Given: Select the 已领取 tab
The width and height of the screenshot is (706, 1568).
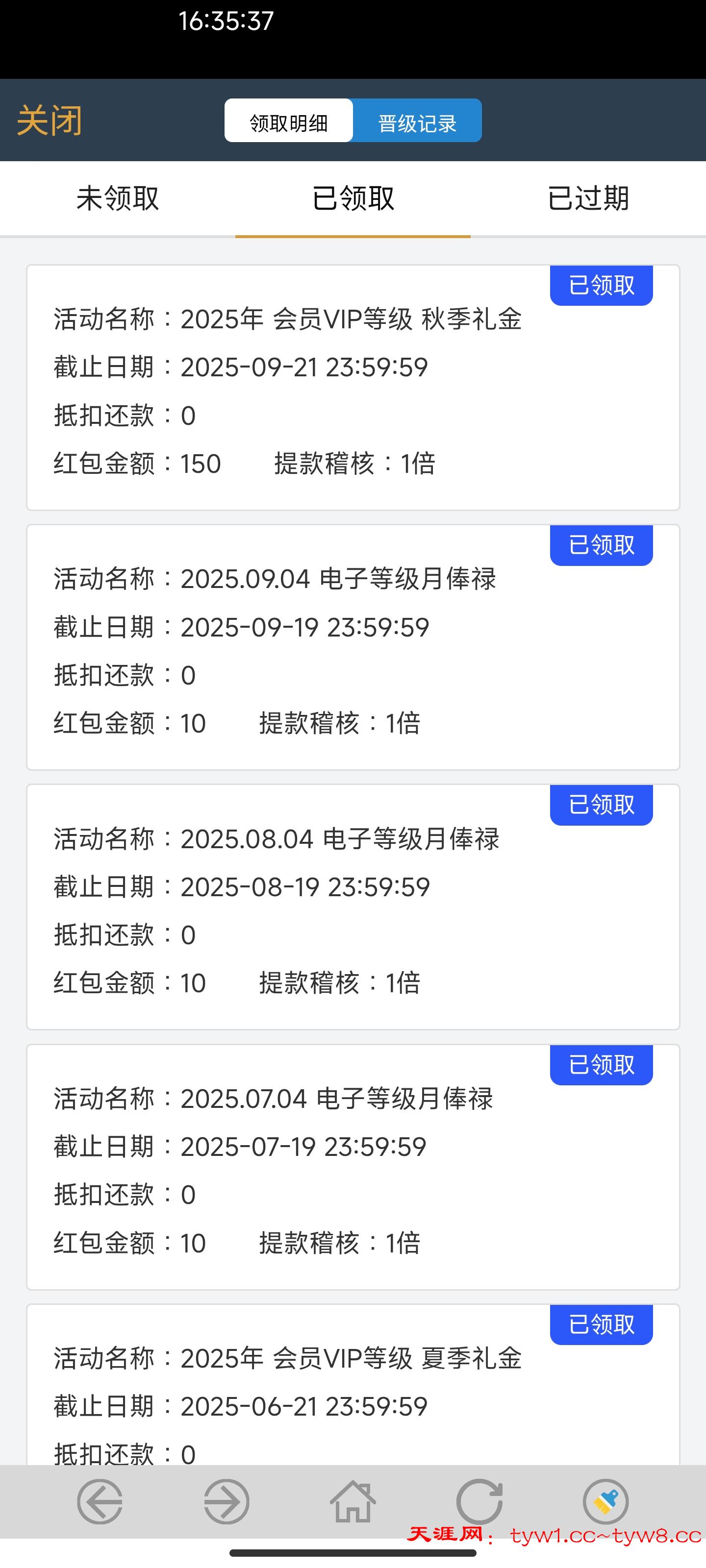Looking at the screenshot, I should pos(353,198).
